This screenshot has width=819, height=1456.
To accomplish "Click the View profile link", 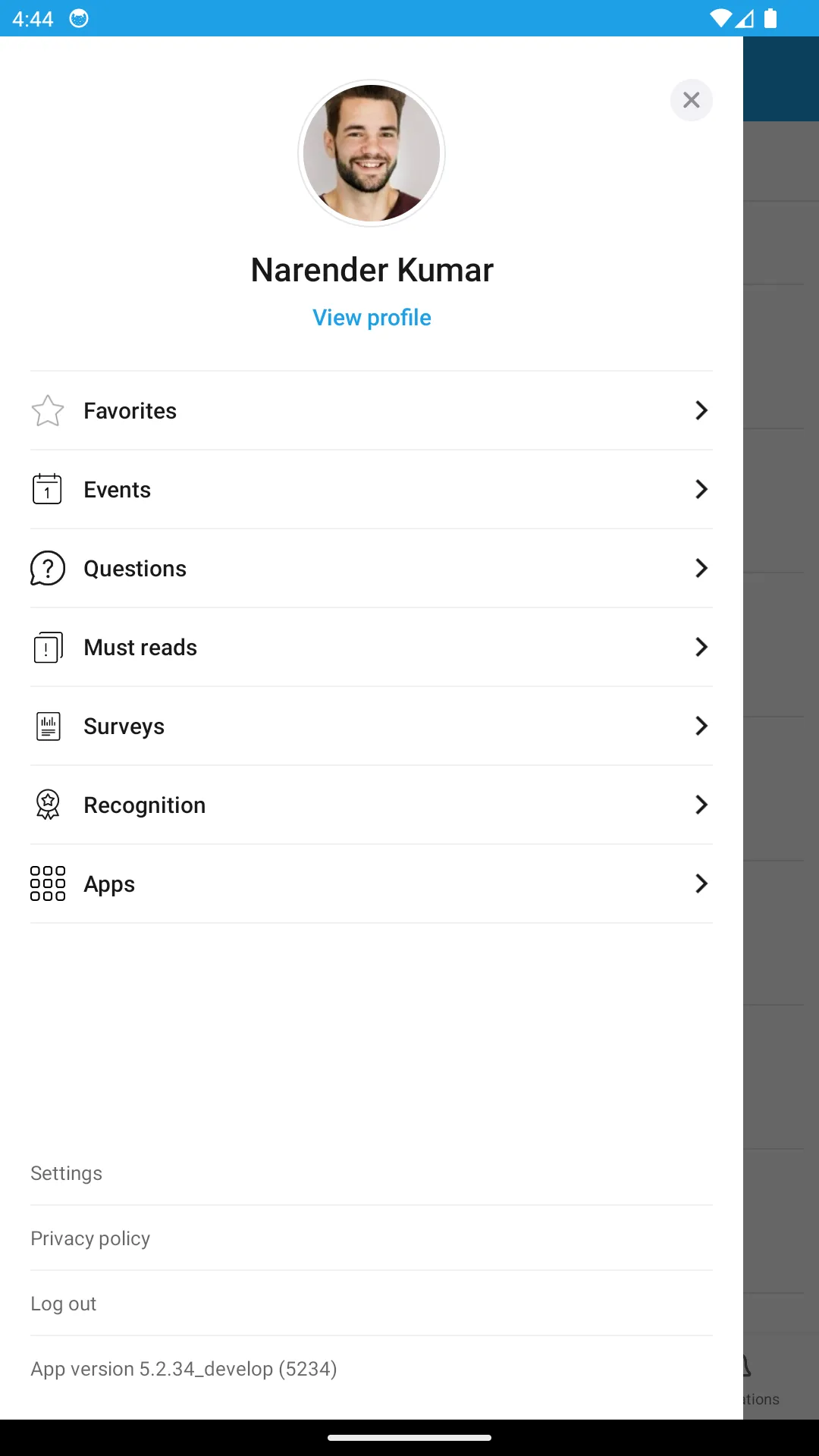I will (371, 317).
